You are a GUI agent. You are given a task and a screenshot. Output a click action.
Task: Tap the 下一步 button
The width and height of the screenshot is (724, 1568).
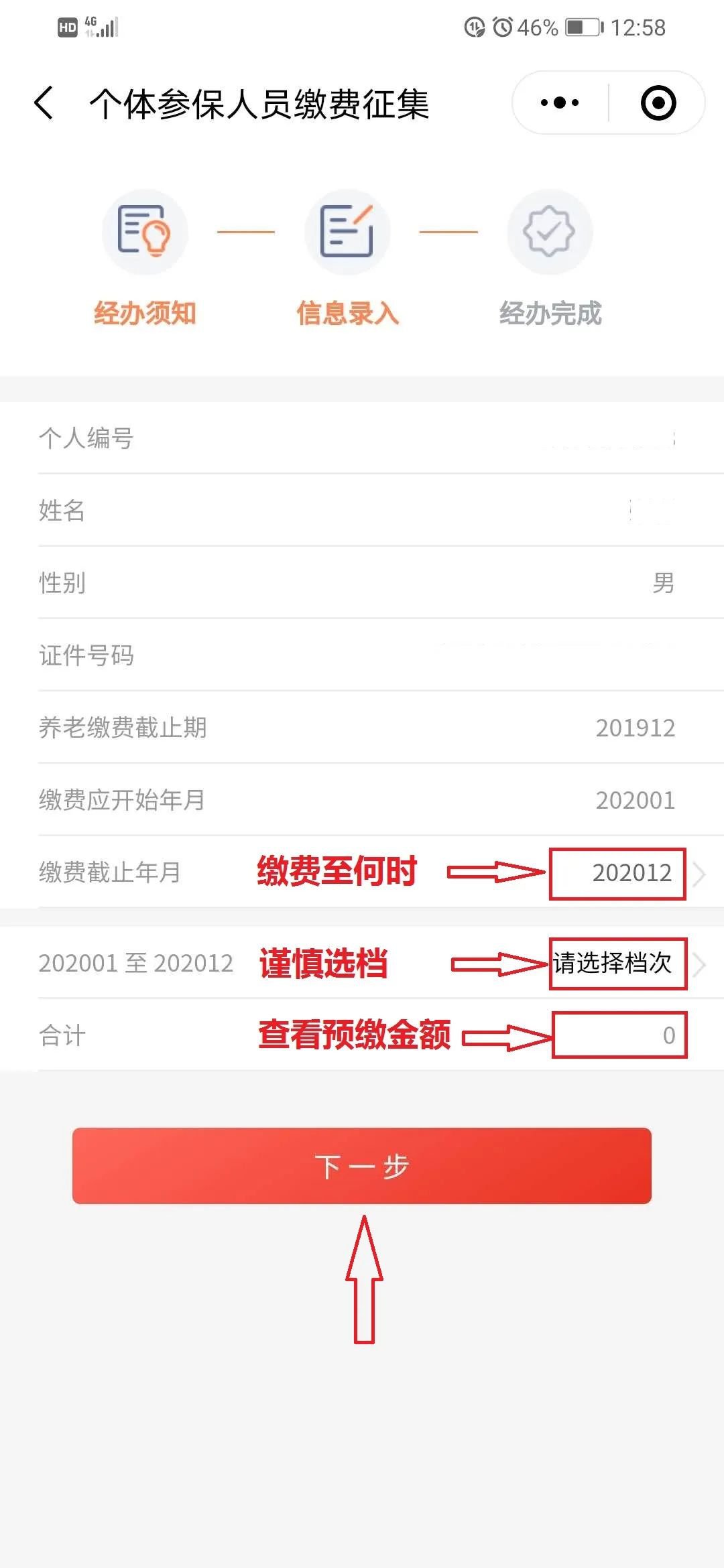coord(362,1165)
